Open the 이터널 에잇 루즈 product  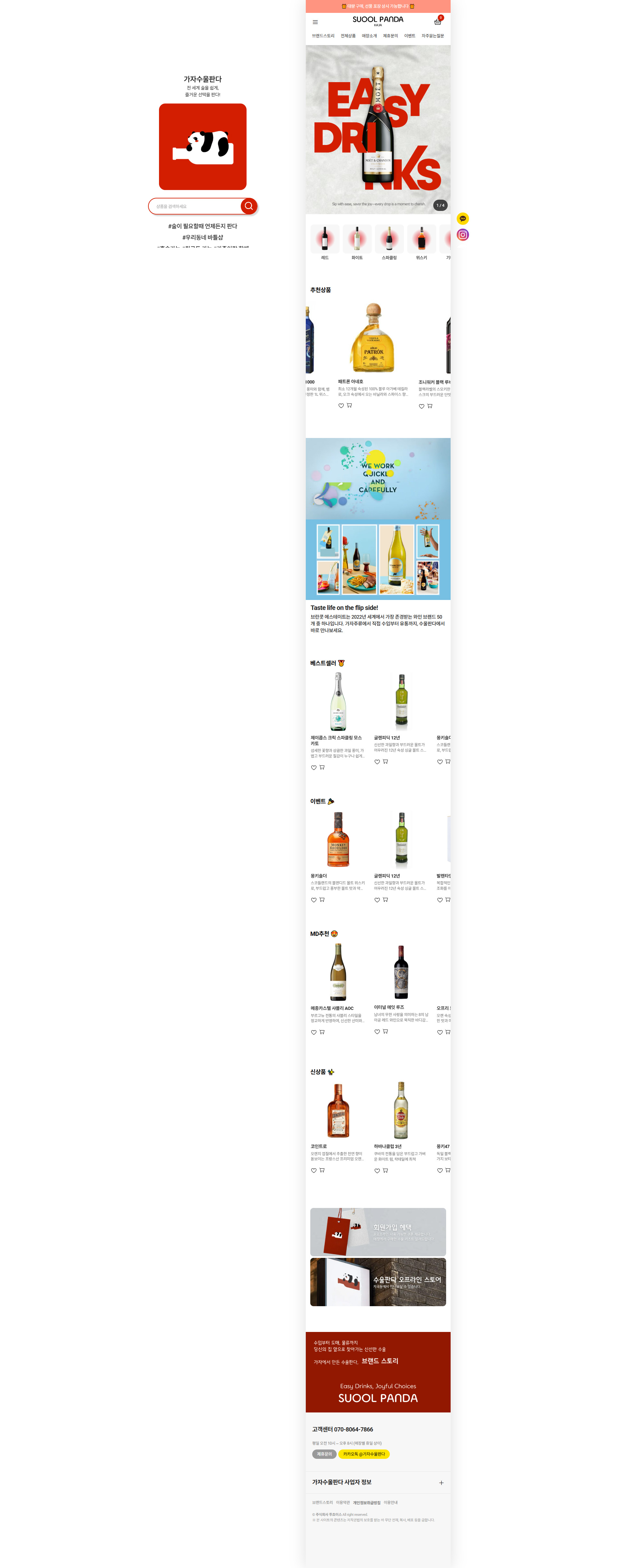pyautogui.click(x=401, y=974)
